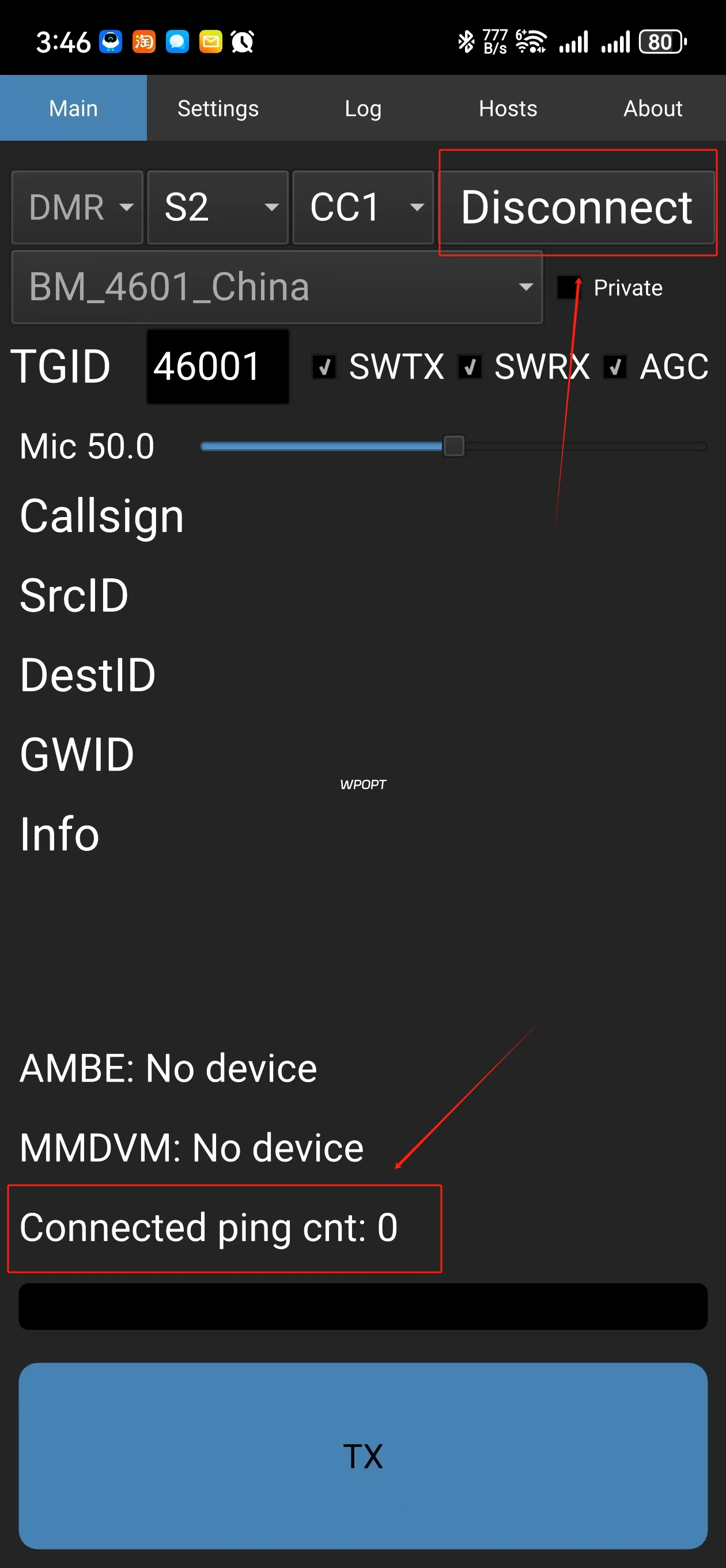Image resolution: width=726 pixels, height=1568 pixels.
Task: Enable the Private checkbox
Action: (x=569, y=287)
